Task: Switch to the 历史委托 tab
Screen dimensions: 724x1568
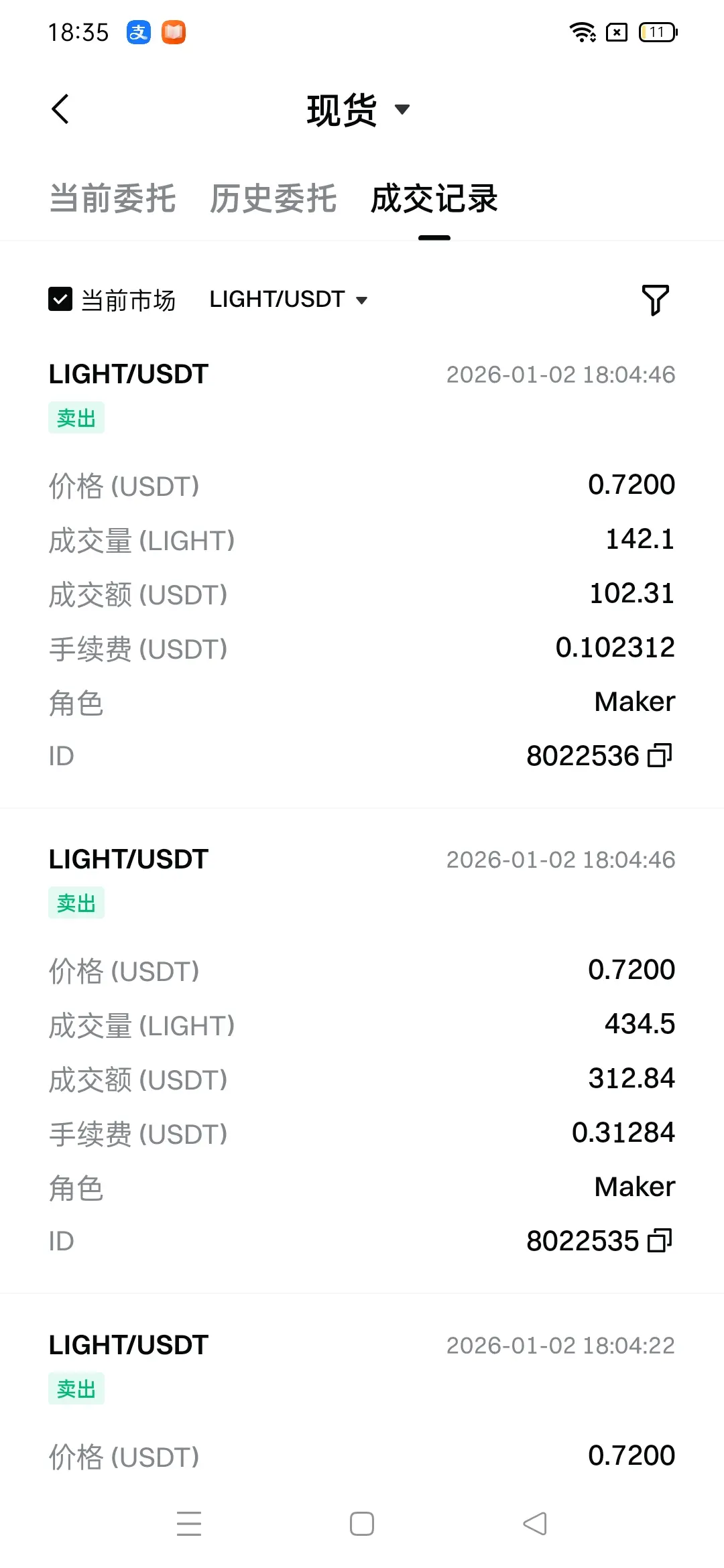Action: point(274,199)
